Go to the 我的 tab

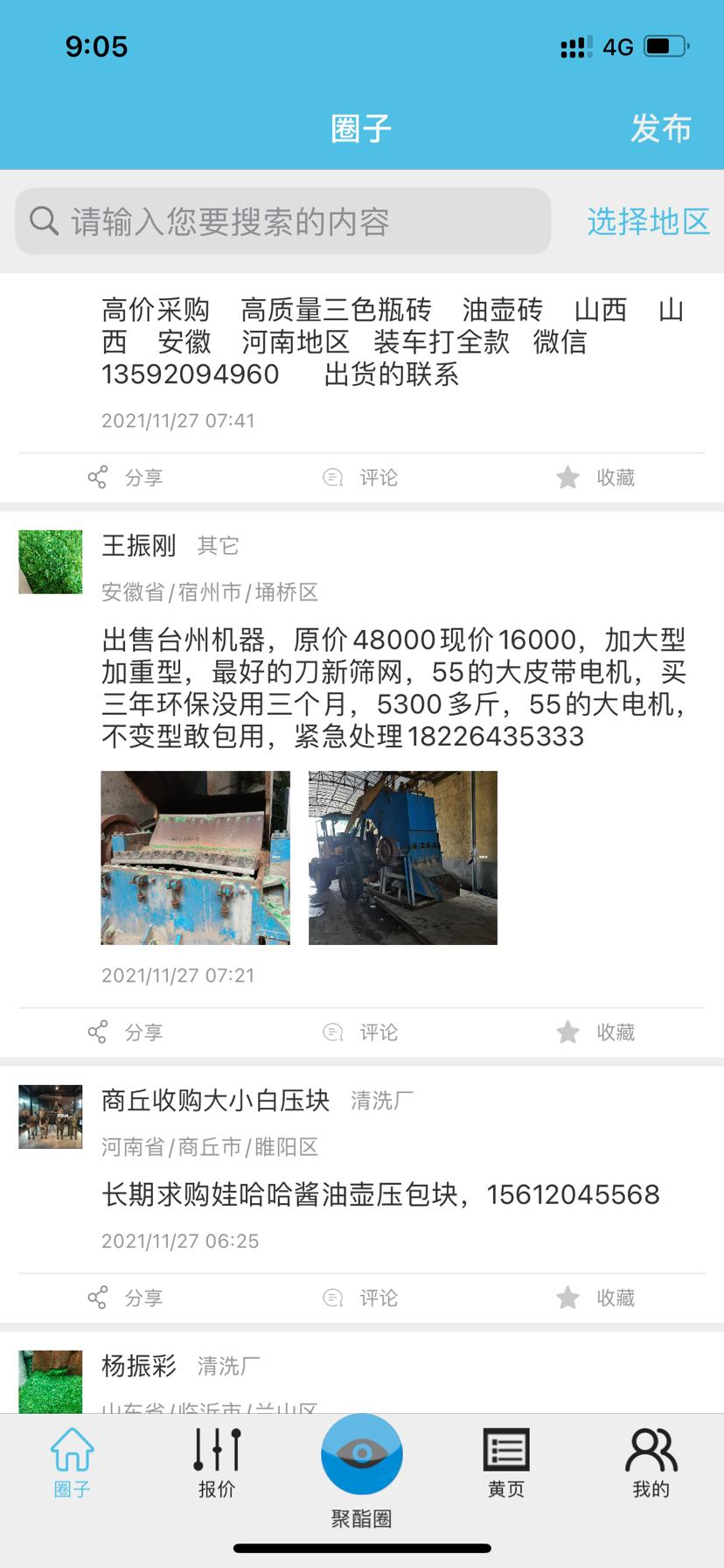651,1463
